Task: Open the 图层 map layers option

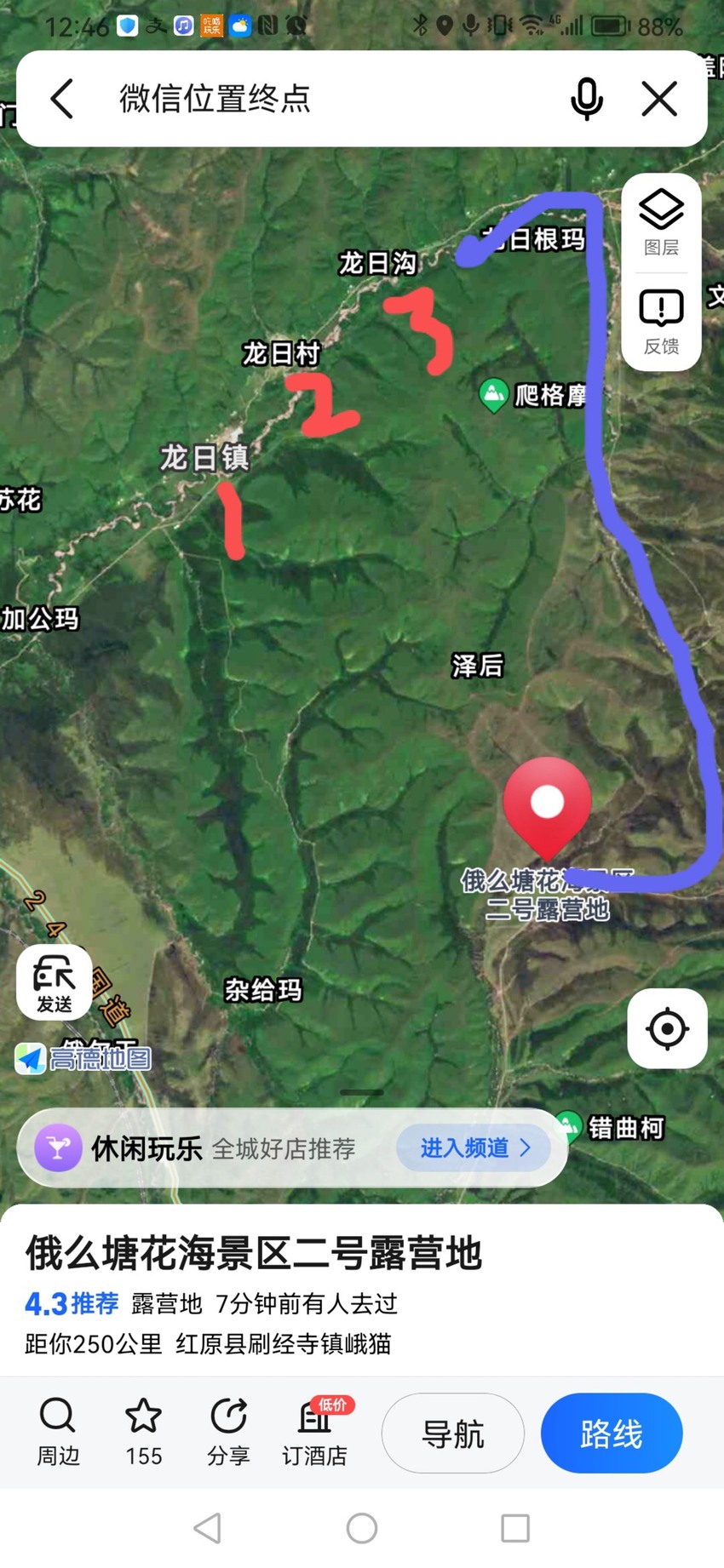Action: click(661, 223)
